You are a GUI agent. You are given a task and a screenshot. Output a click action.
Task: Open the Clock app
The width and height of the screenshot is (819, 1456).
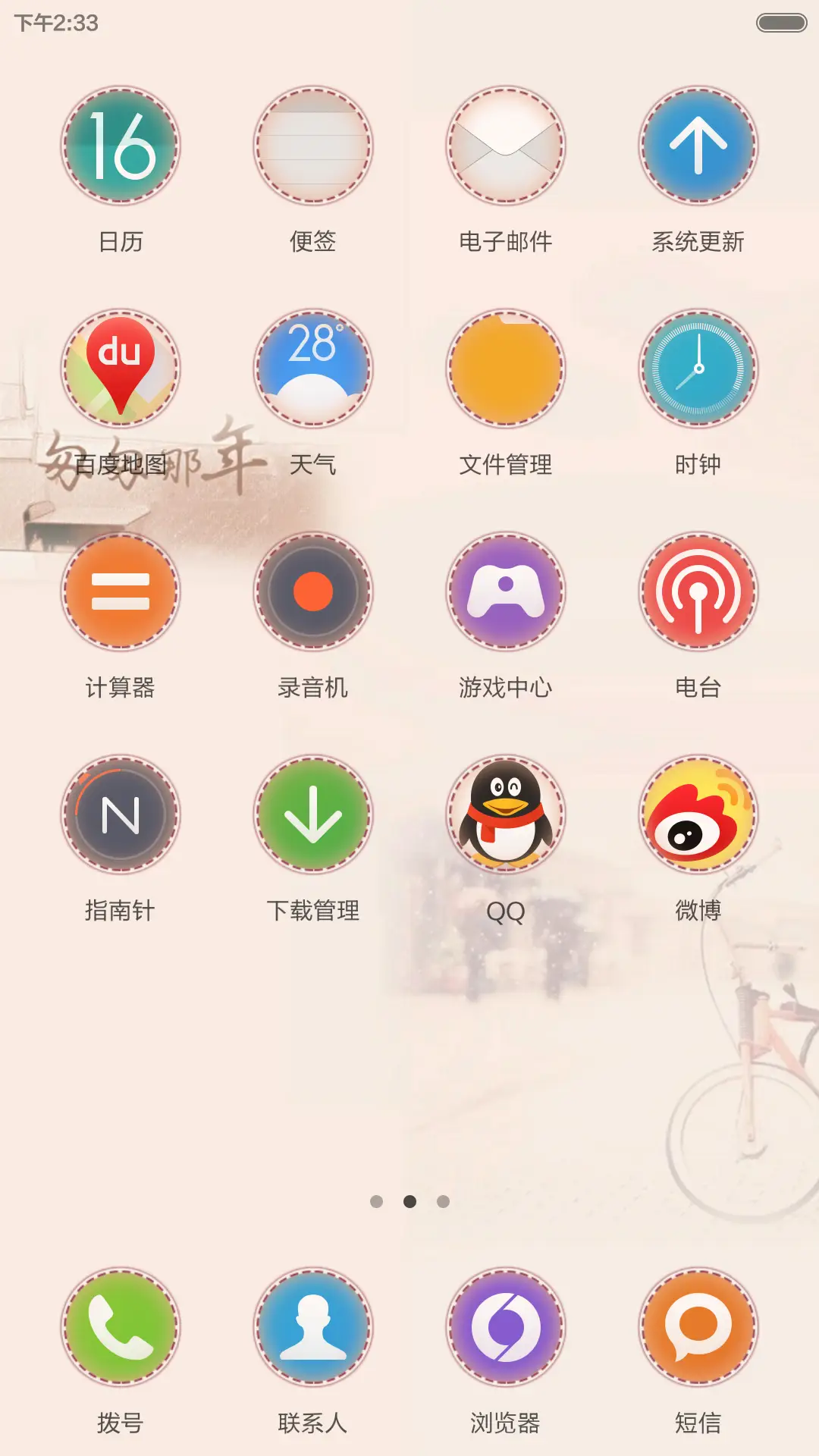coord(698,368)
